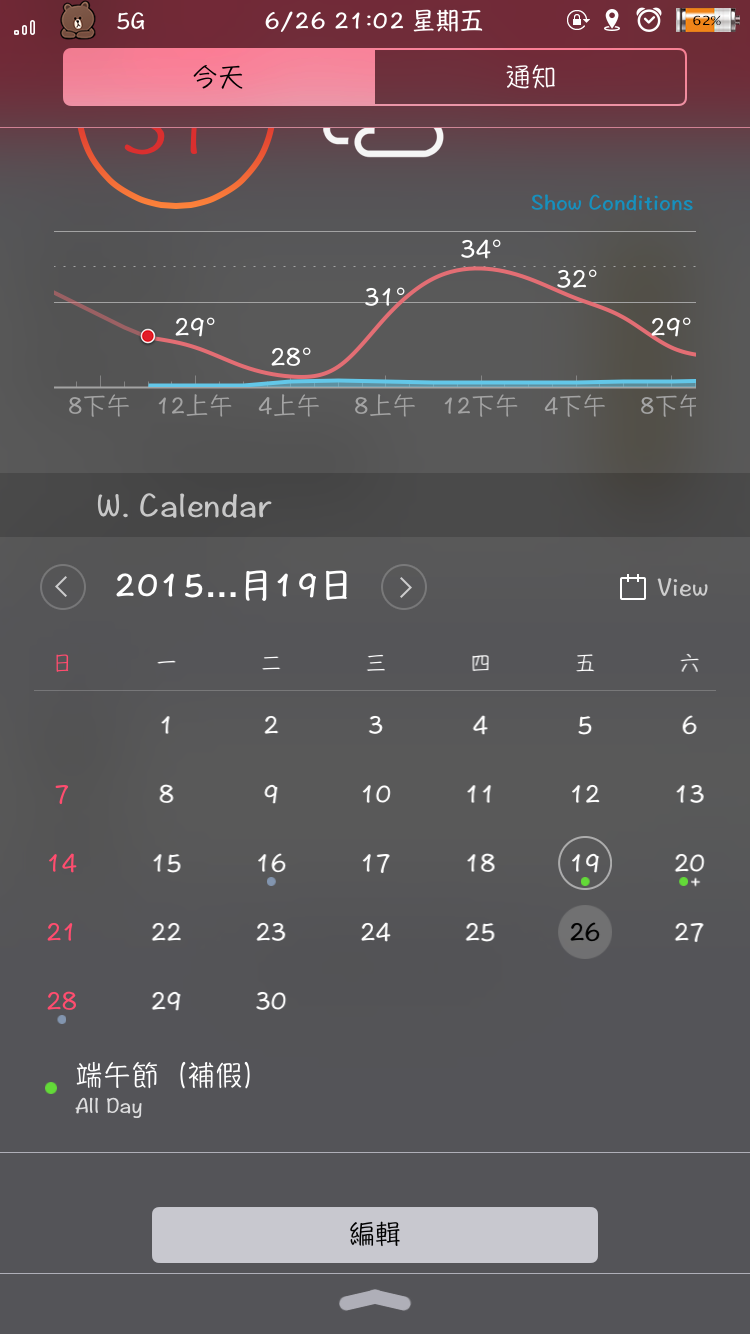Select June 26 on the calendar
Image resolution: width=750 pixels, height=1334 pixels.
(x=585, y=932)
